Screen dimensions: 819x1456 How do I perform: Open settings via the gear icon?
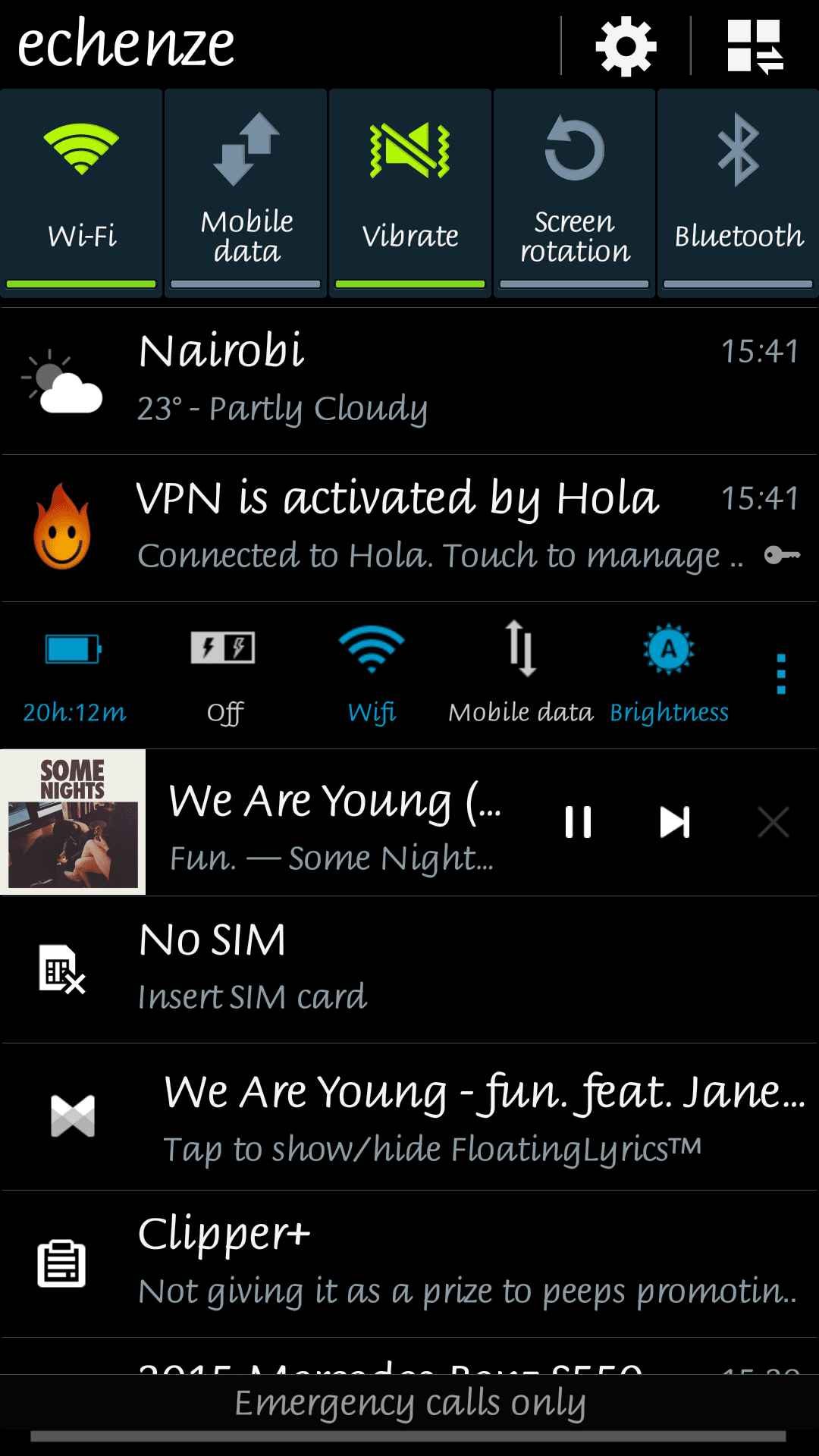click(626, 47)
